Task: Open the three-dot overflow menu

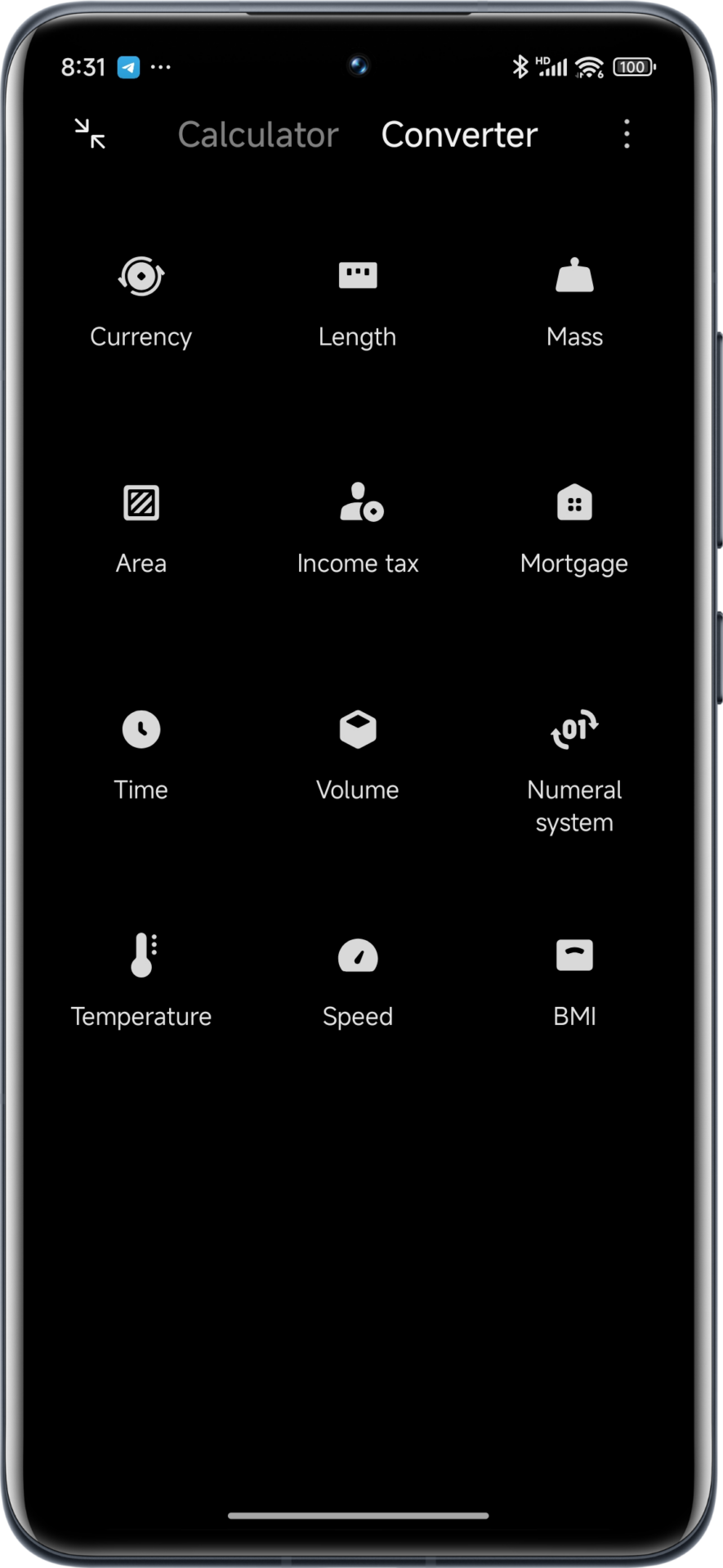Action: [x=627, y=134]
